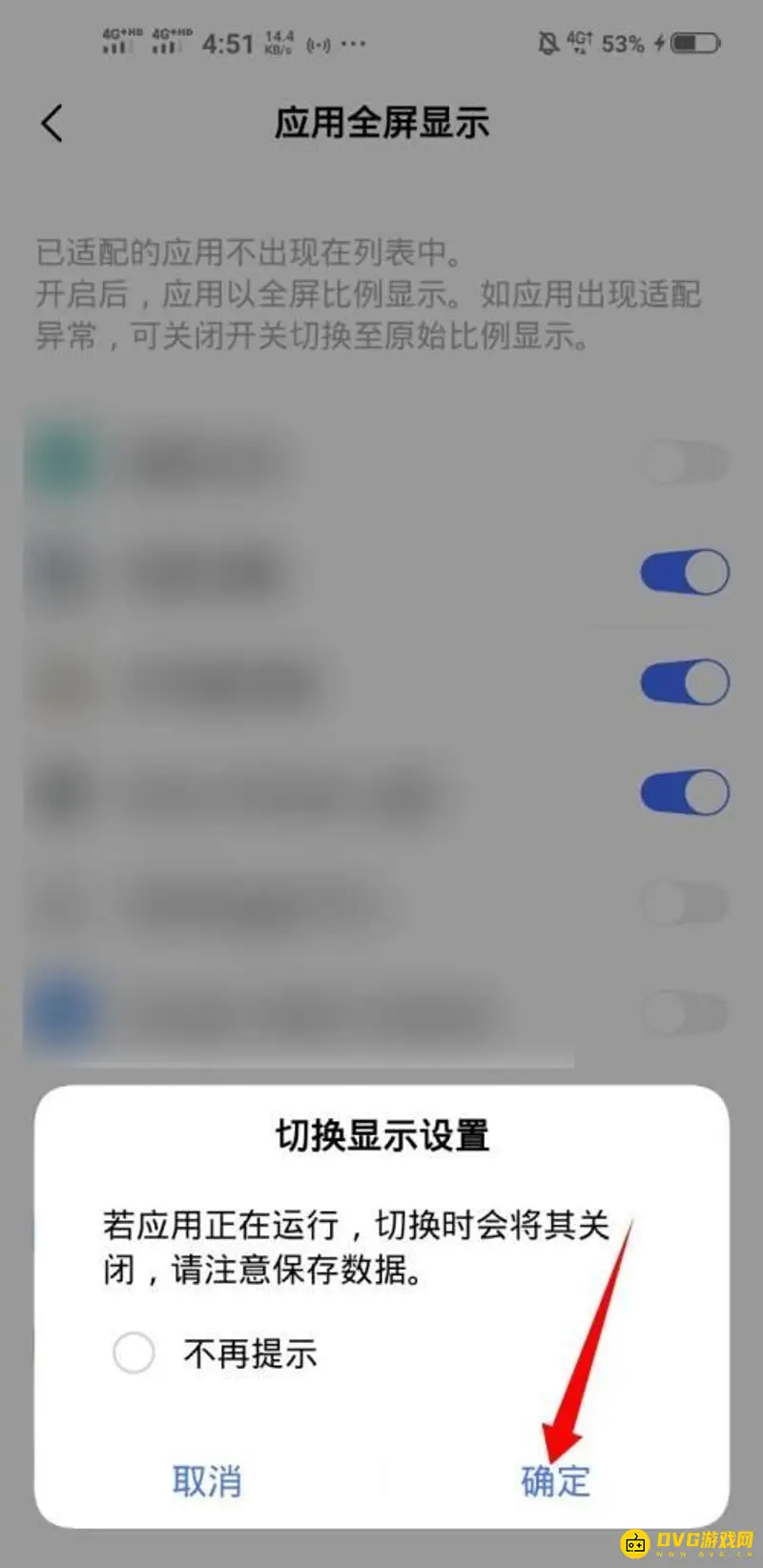Turn off the first enabled blue toggle

(684, 572)
